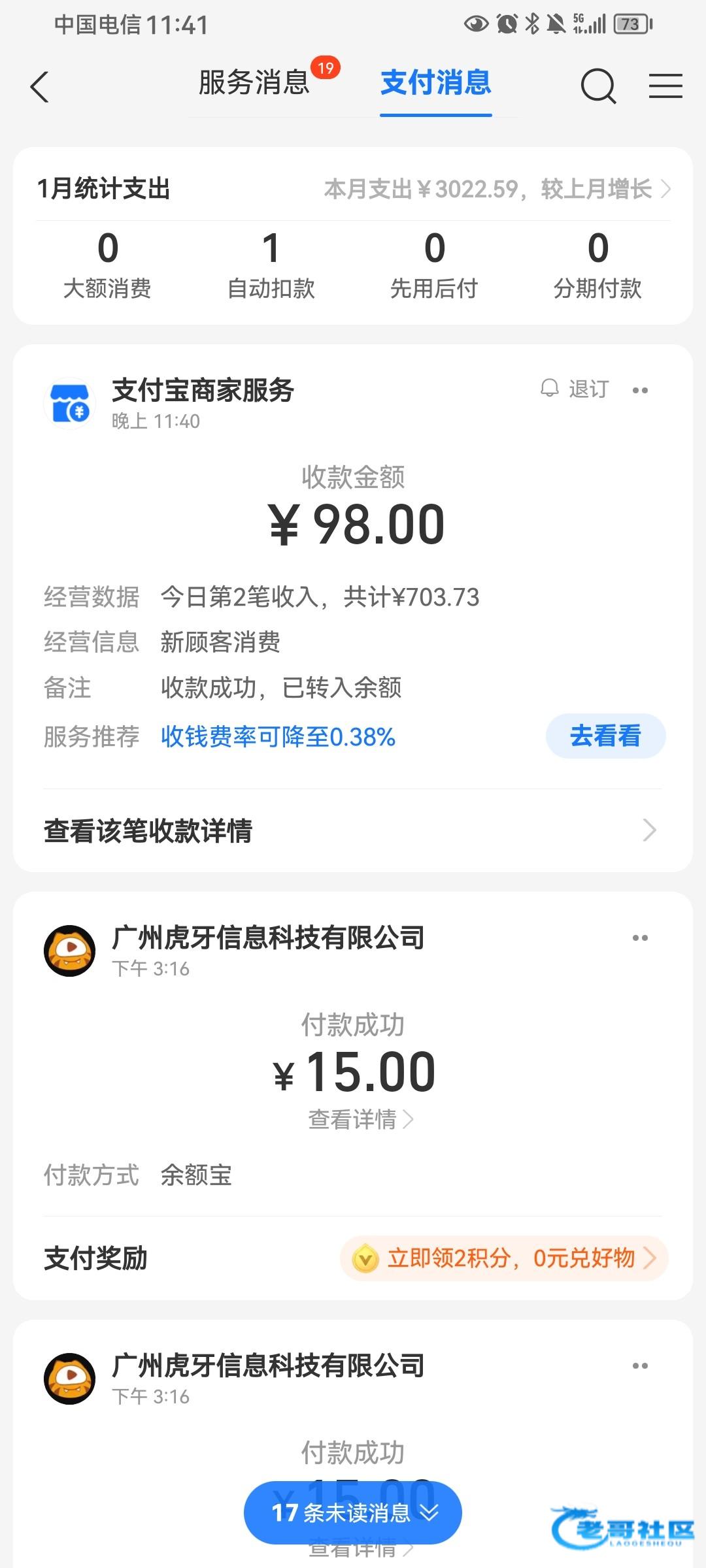This screenshot has width=706, height=1568.
Task: Open more options for 支付宝商家服务 message
Action: [640, 391]
